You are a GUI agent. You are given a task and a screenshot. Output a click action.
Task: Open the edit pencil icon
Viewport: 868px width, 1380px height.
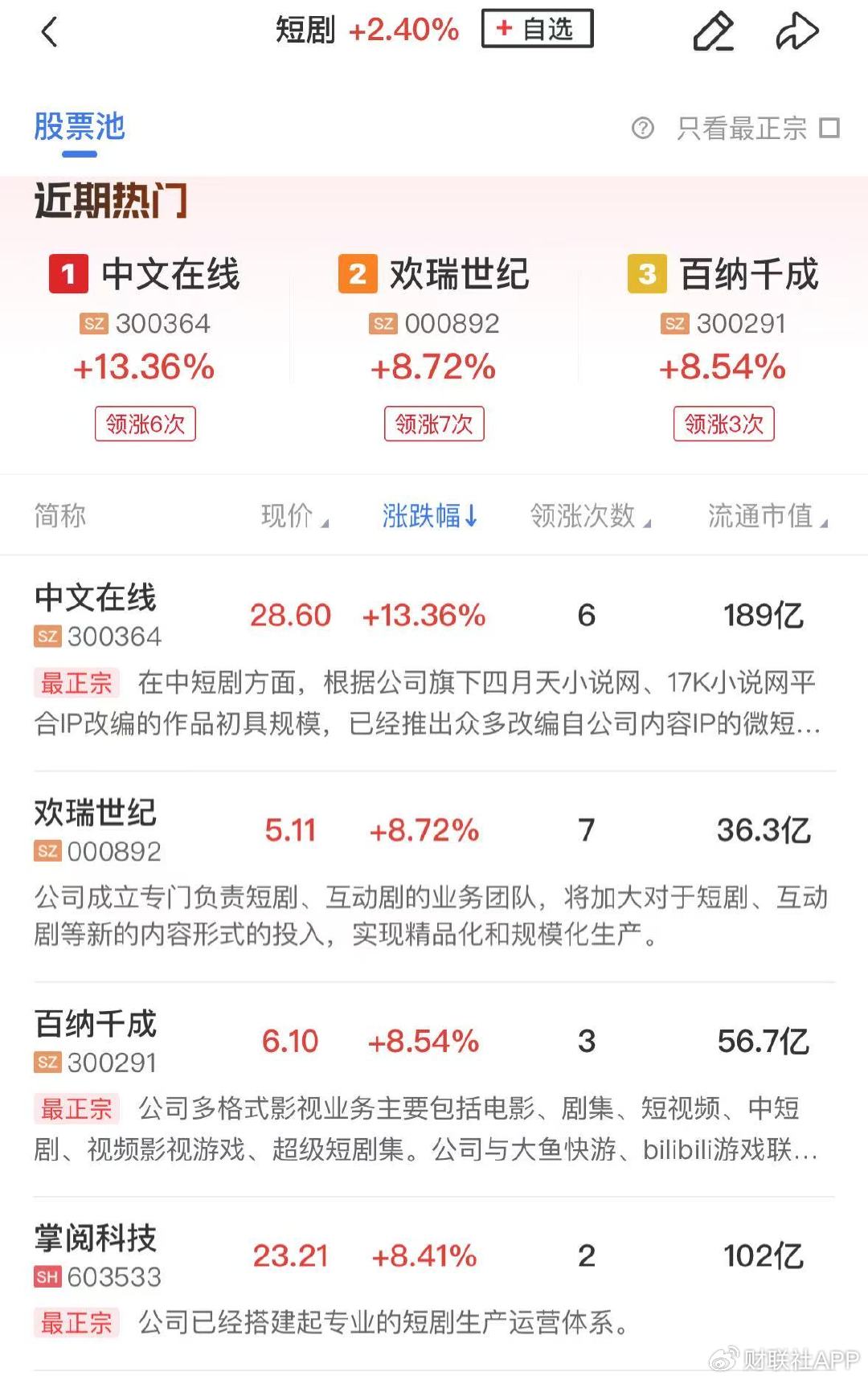point(713,32)
